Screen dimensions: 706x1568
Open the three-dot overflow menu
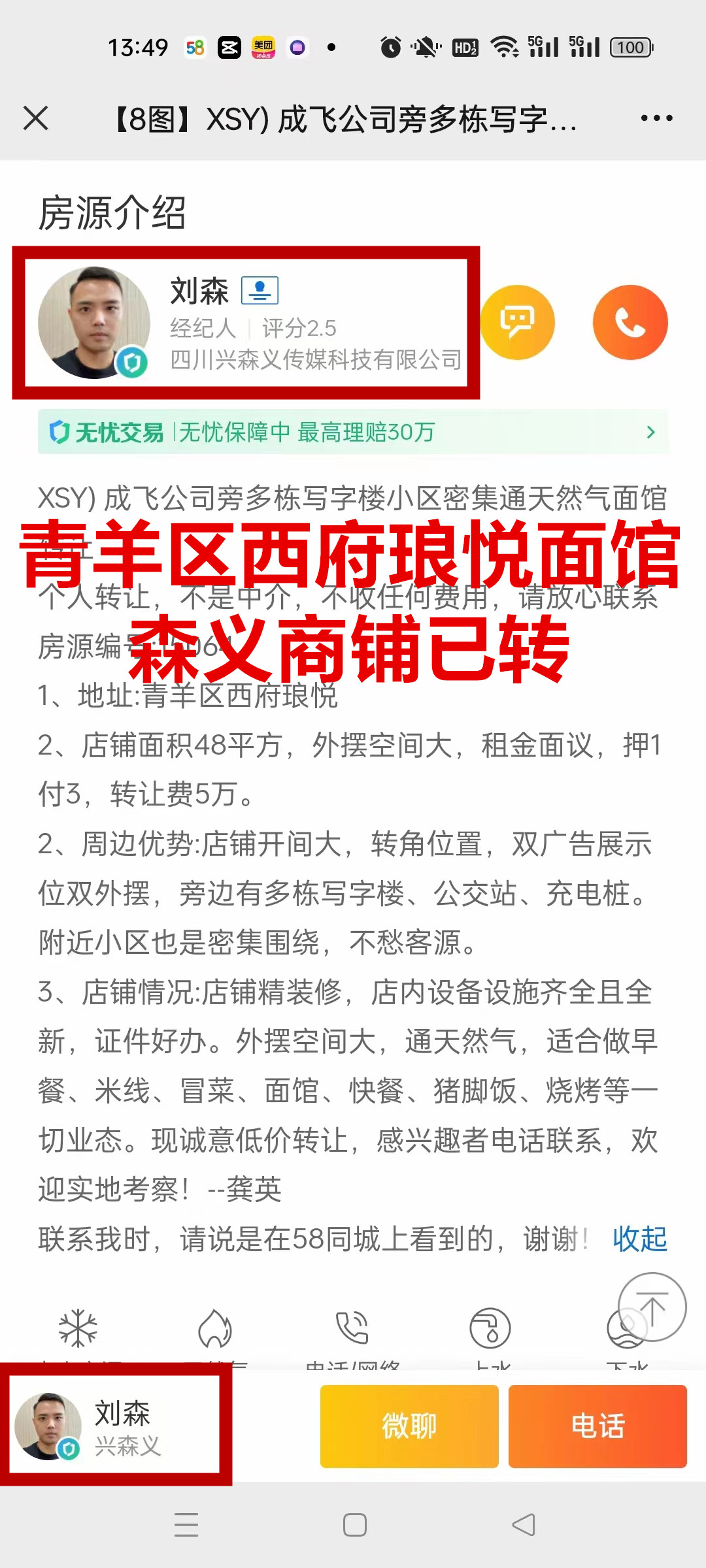click(656, 118)
